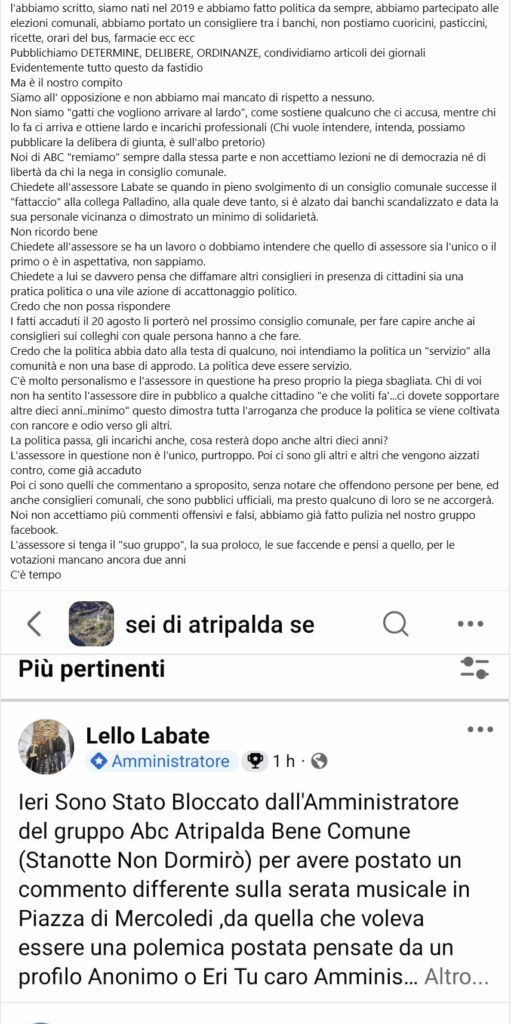View Lello Labate's profile picture
Viewport: 511px width, 1024px height.
tap(46, 746)
